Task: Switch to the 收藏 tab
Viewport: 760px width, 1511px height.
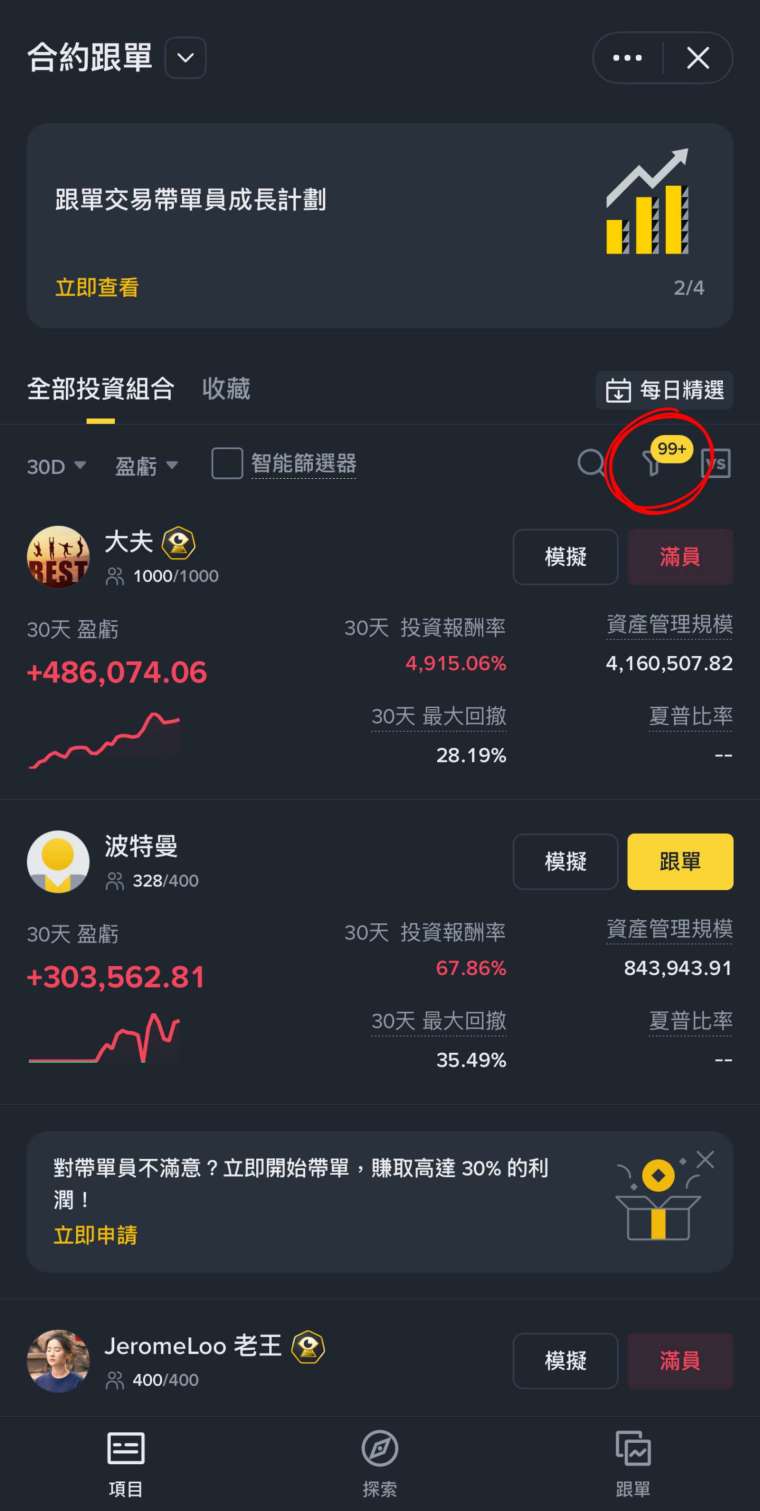Action: 226,389
